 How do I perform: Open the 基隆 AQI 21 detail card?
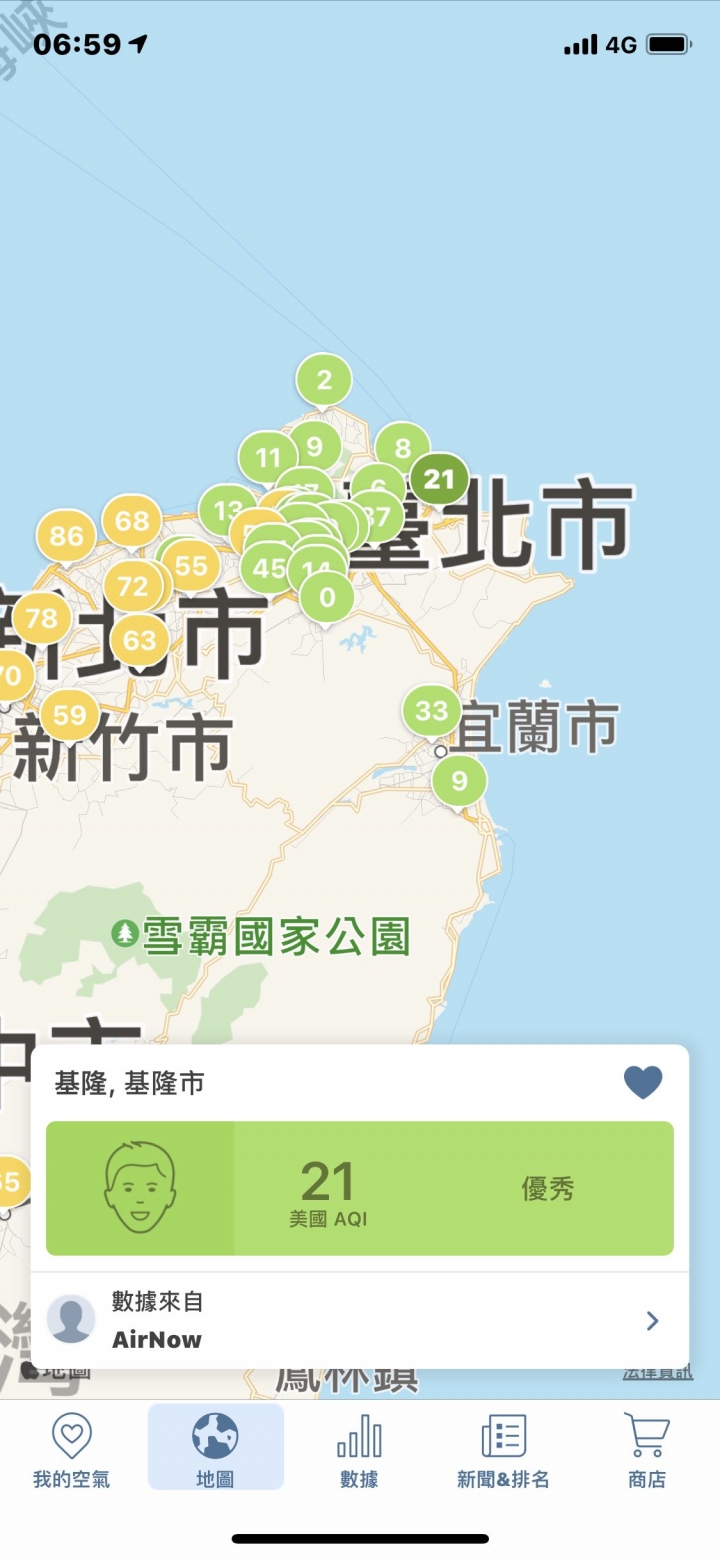(360, 1188)
